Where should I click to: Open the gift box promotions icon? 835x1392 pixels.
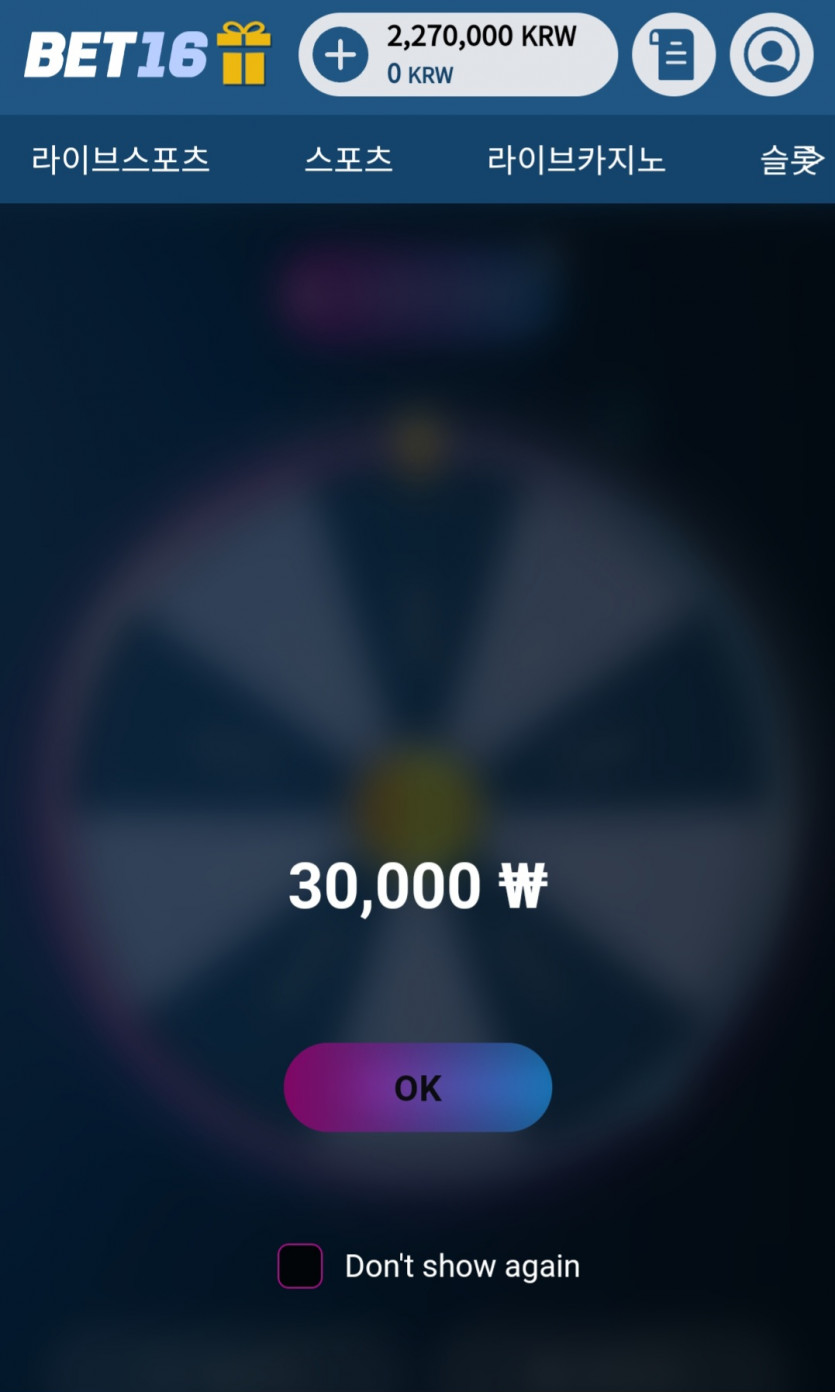[x=244, y=53]
